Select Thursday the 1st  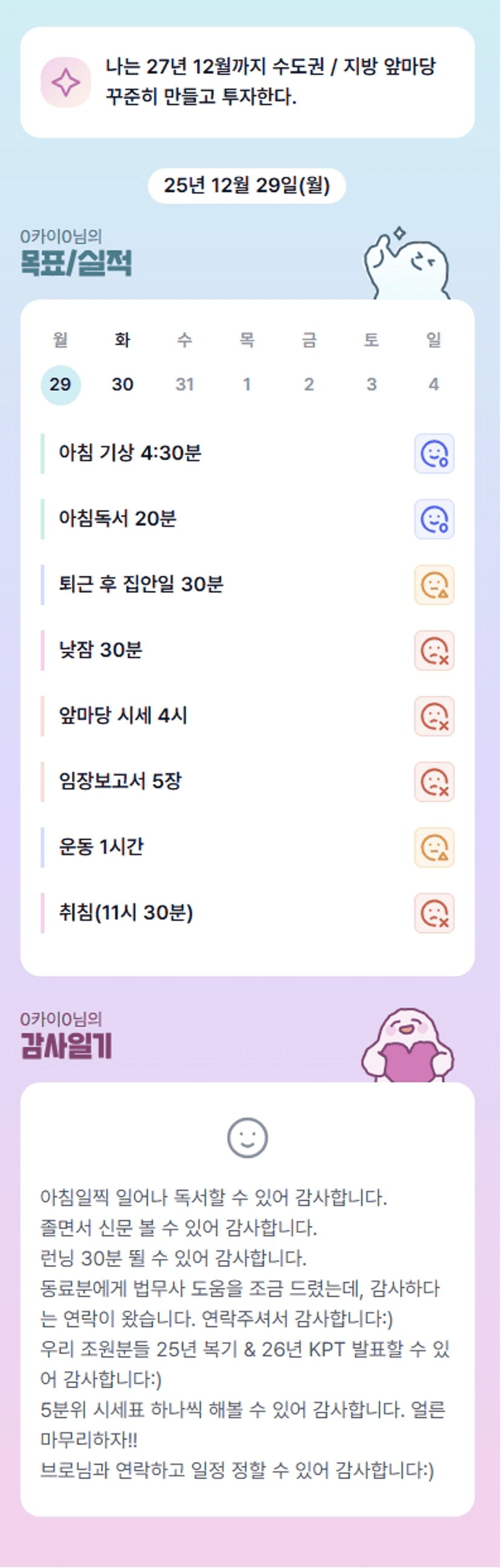(247, 384)
